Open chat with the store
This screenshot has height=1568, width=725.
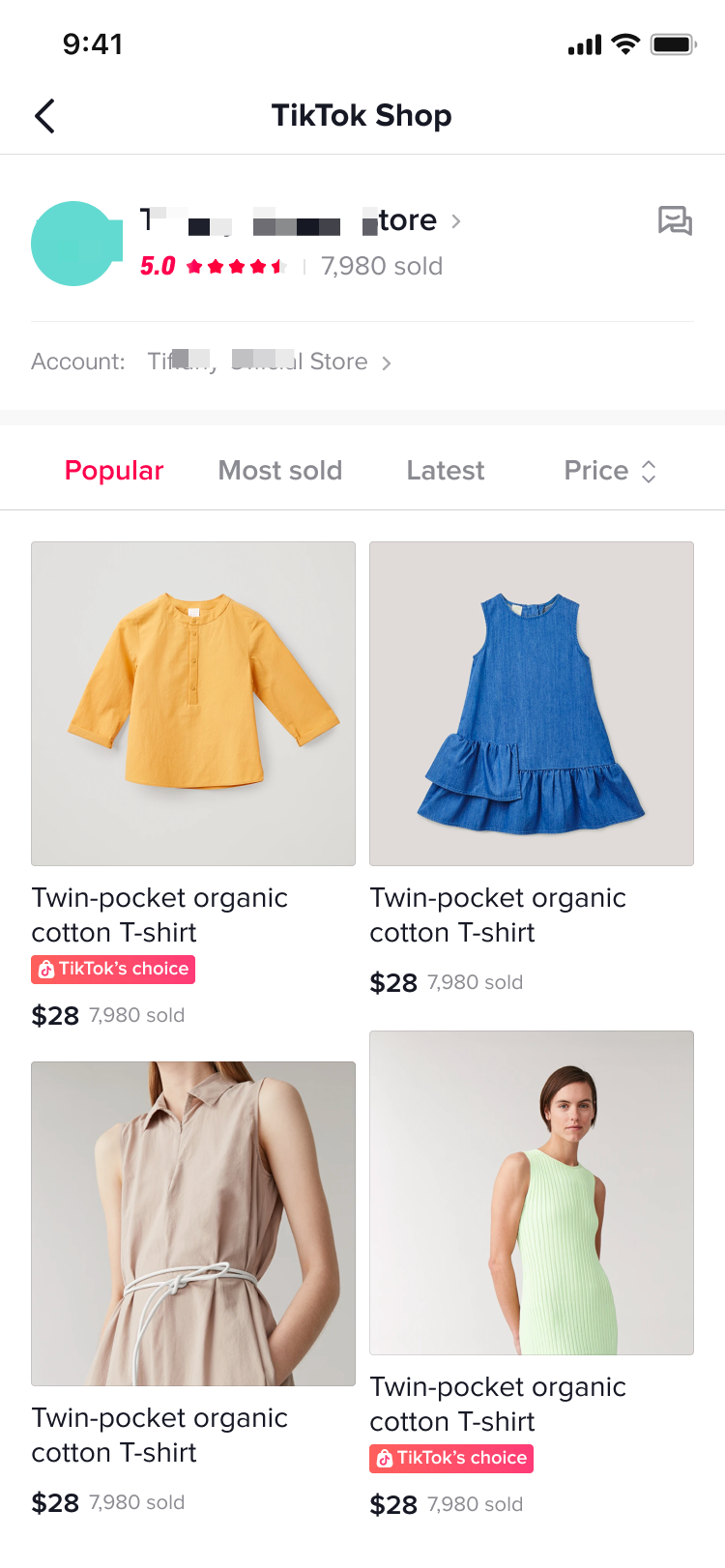pos(674,221)
